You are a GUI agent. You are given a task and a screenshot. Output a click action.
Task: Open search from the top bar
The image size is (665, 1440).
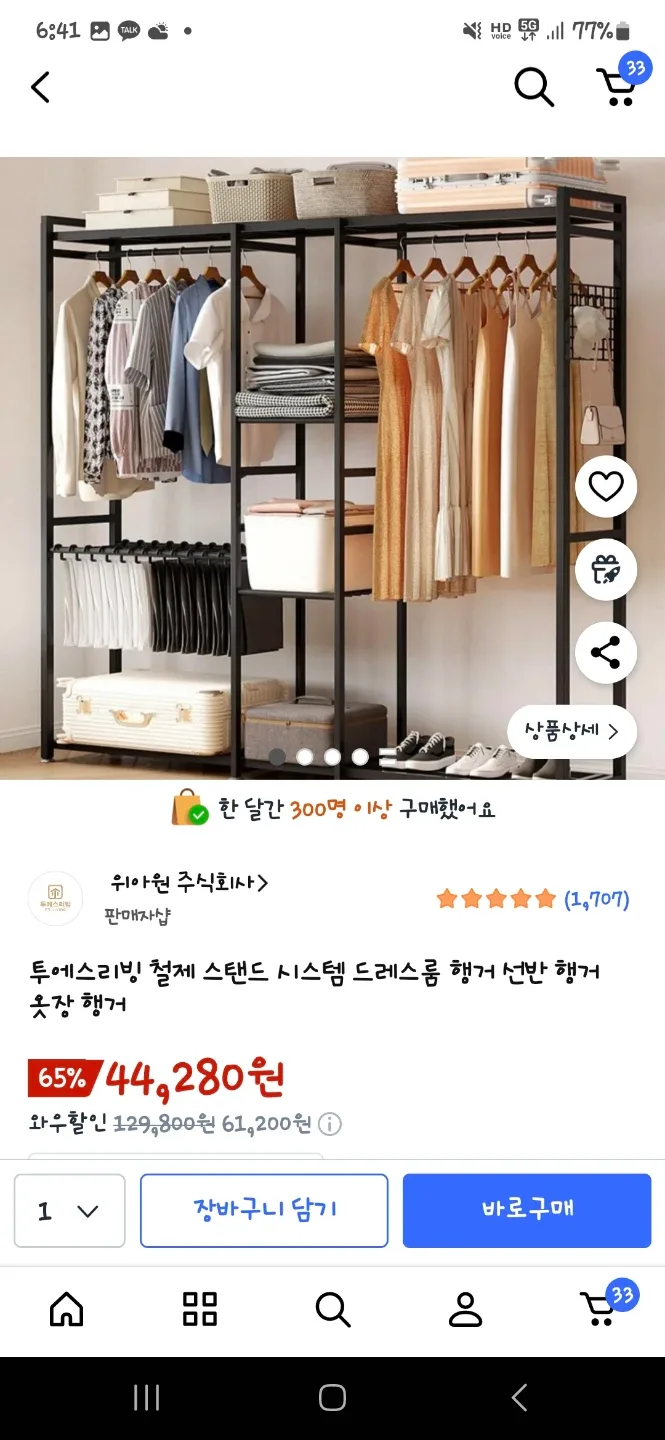pos(534,88)
